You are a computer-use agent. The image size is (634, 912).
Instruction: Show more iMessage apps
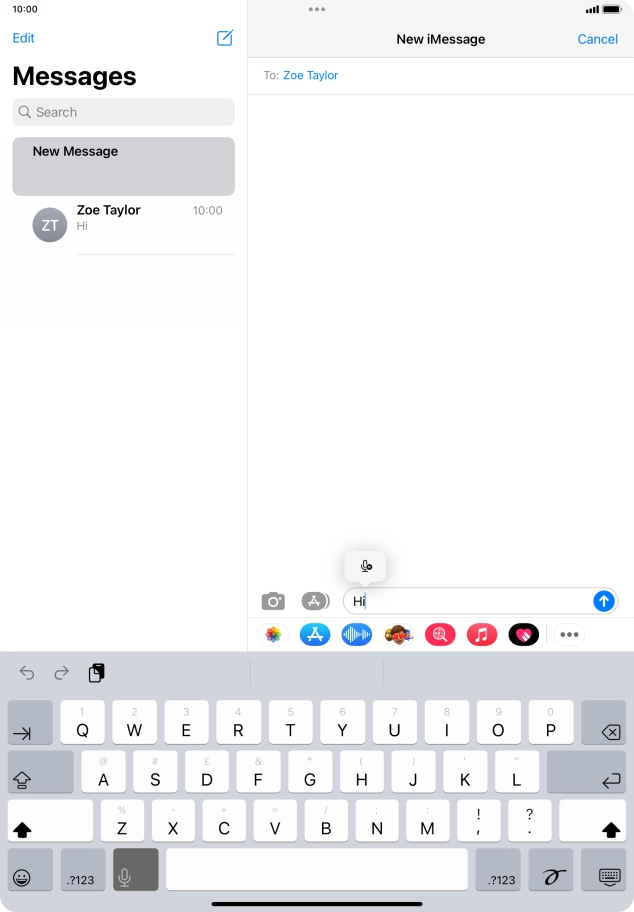[x=568, y=634]
